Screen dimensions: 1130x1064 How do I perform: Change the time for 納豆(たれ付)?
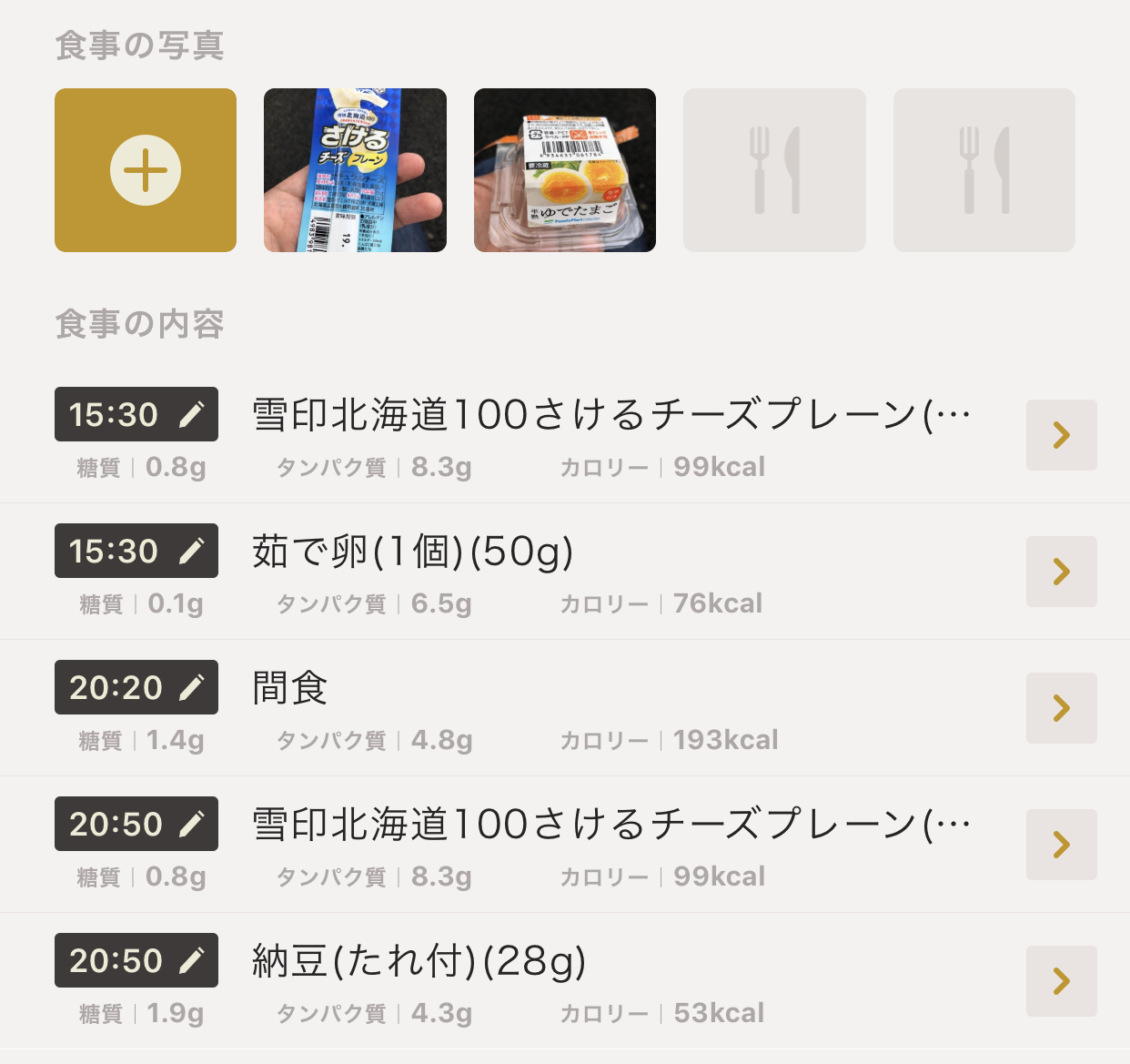click(x=136, y=960)
